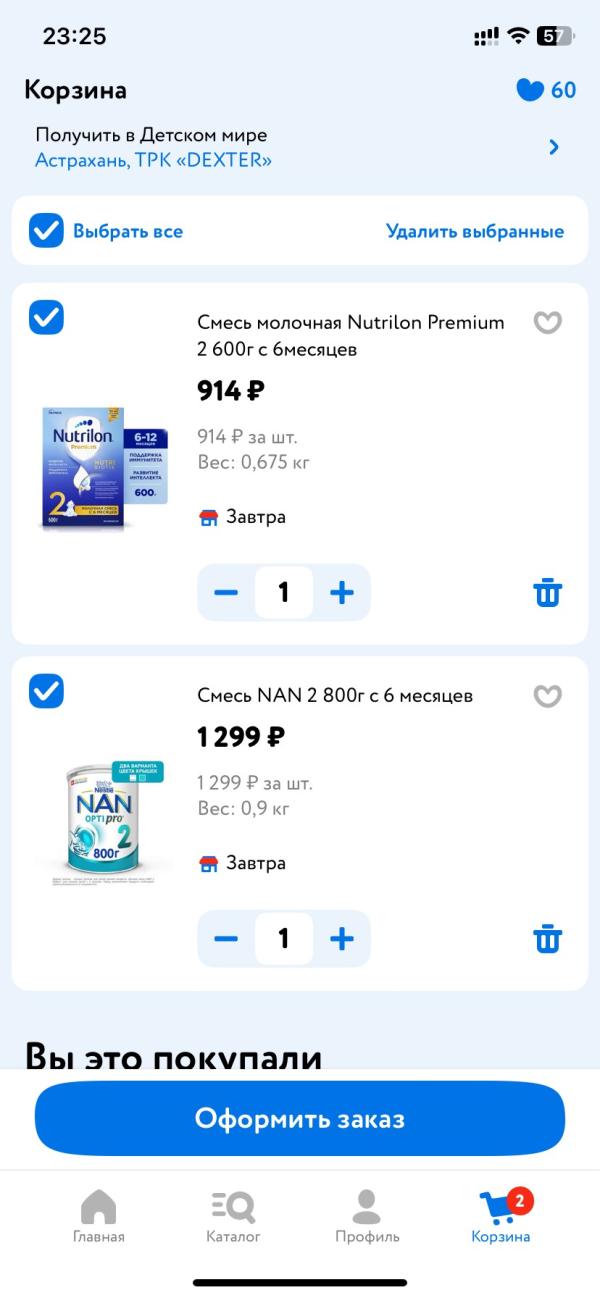Add NAN 2 800г to favorites
Viewport: 600px width, 1297px height.
547,695
